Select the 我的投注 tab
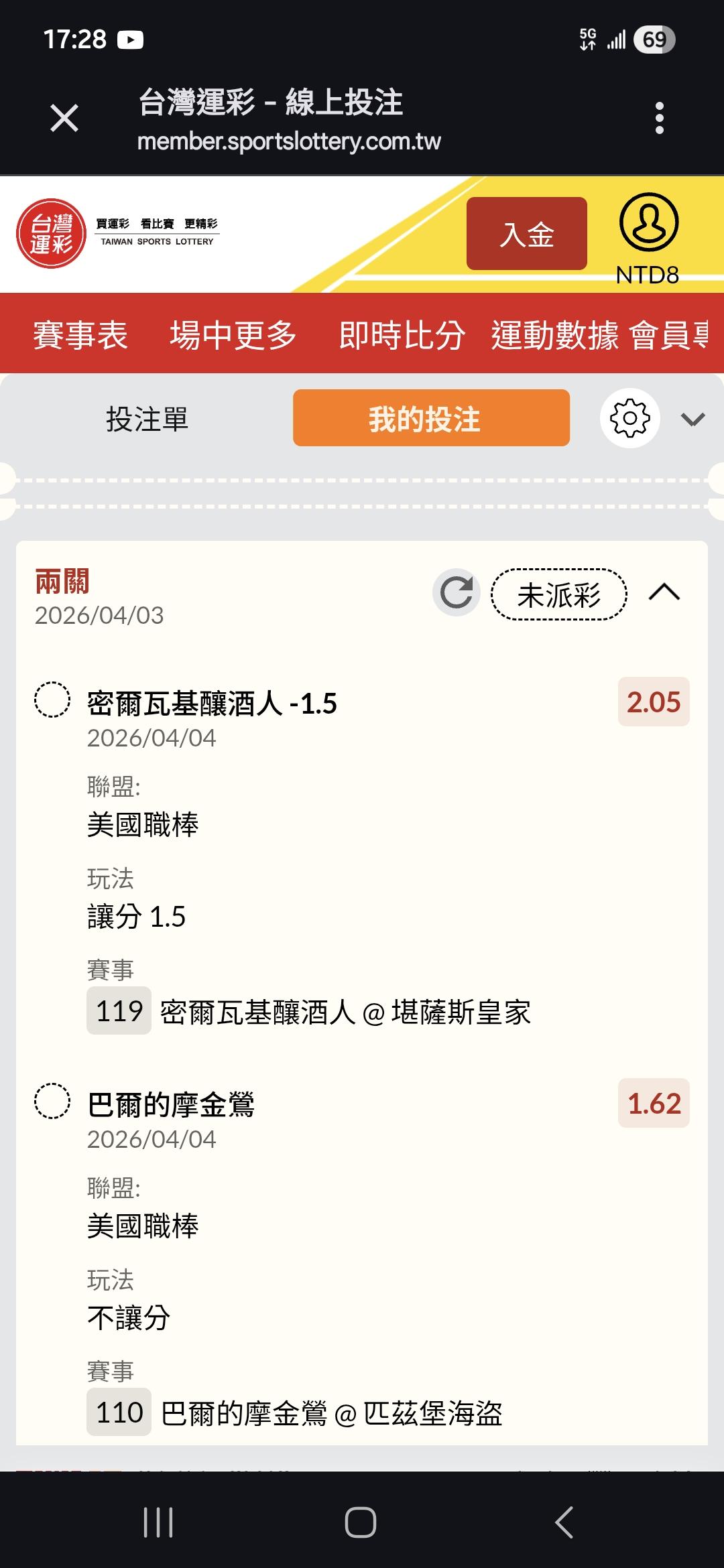 tap(431, 419)
